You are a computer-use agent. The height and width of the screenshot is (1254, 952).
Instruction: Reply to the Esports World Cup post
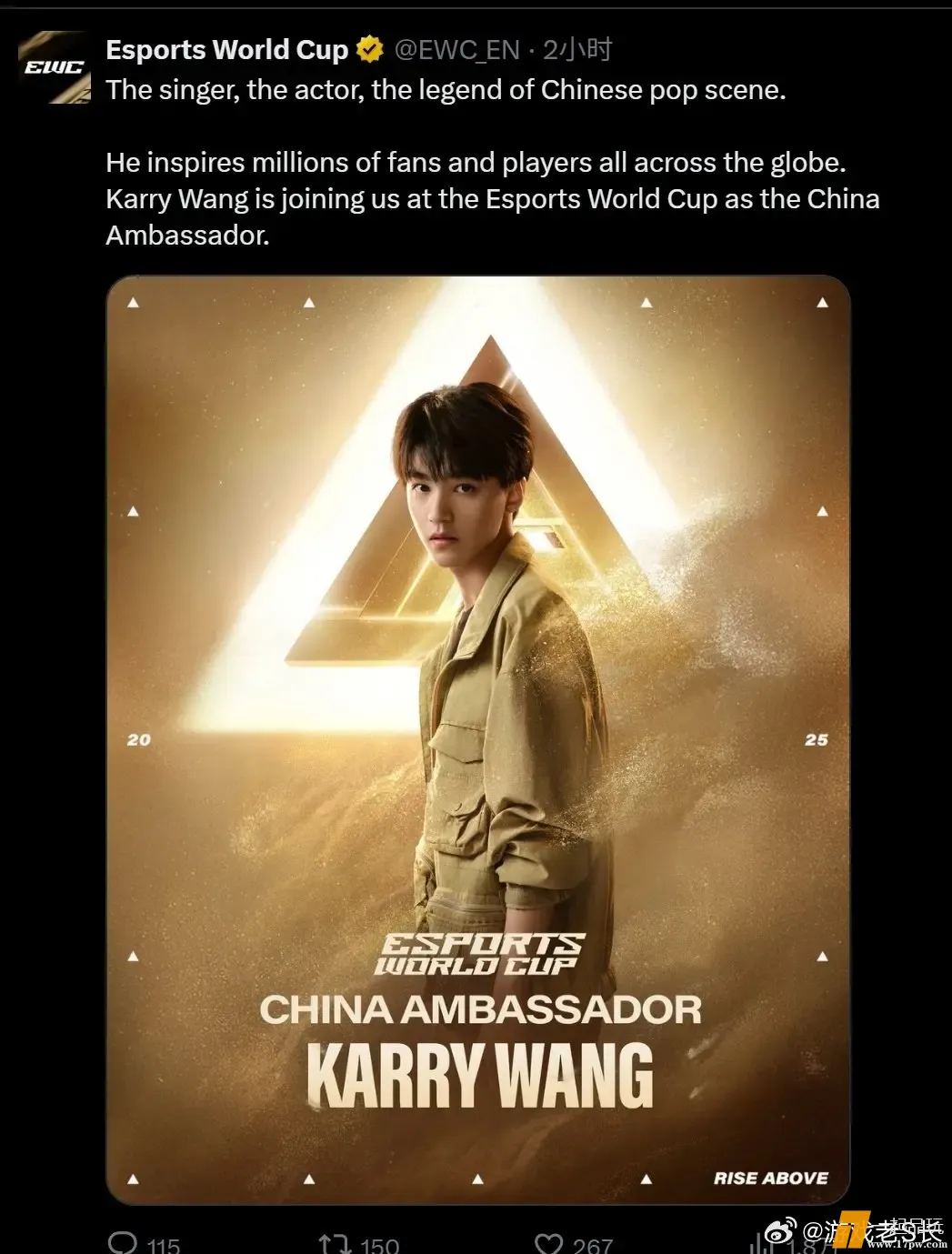[x=122, y=1241]
